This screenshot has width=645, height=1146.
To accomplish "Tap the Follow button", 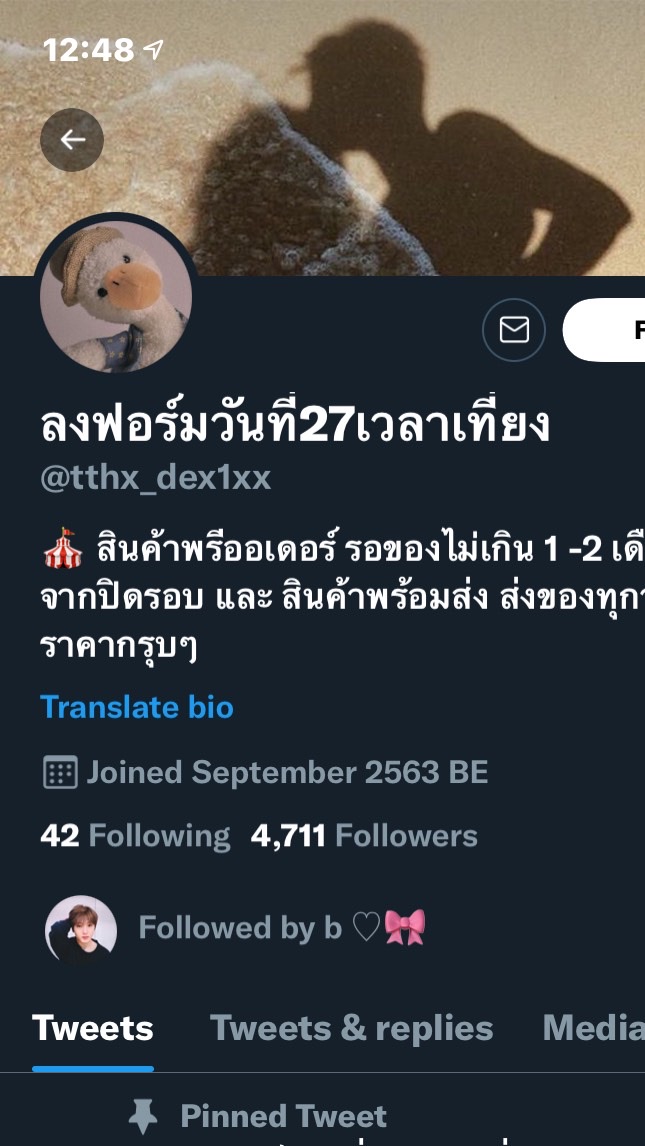I will point(610,330).
